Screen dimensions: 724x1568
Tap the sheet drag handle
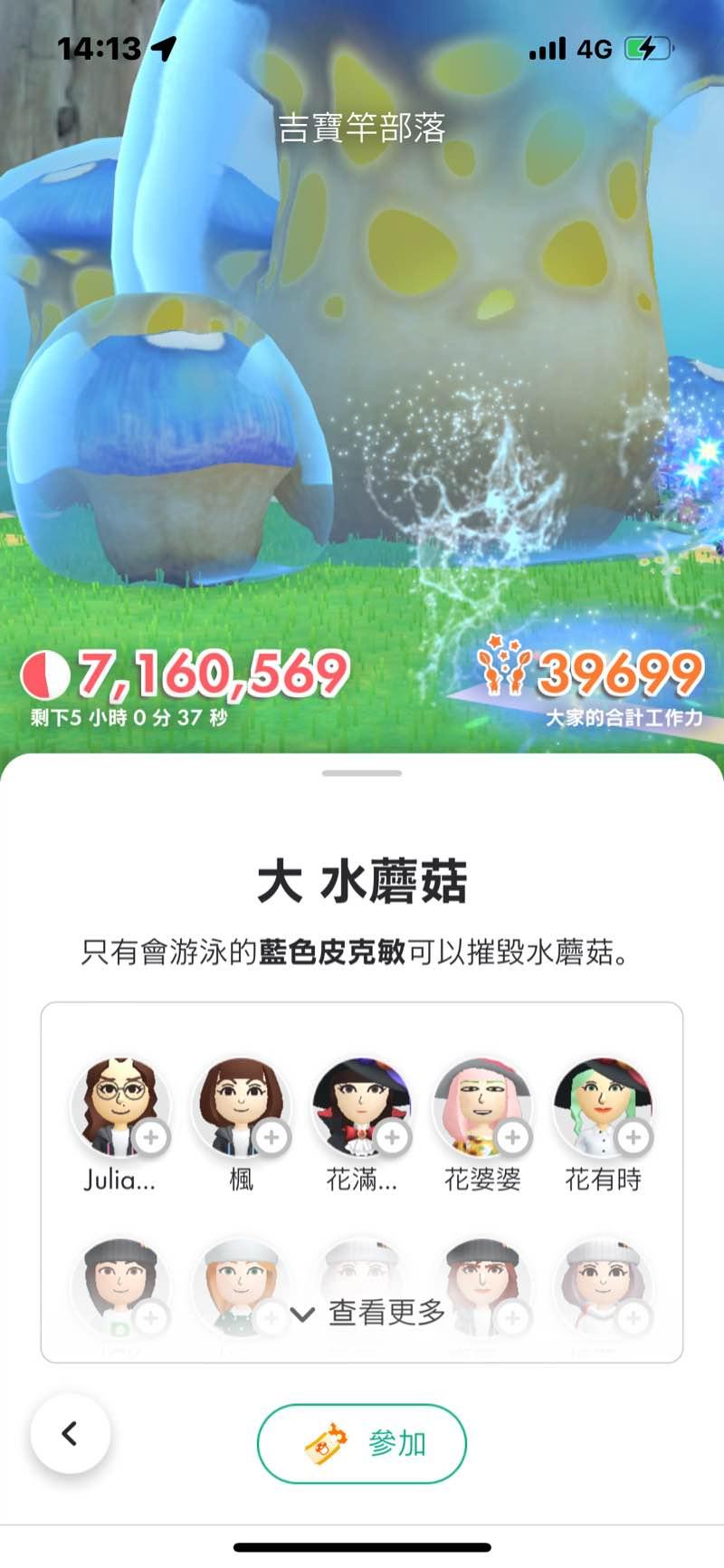point(362,773)
